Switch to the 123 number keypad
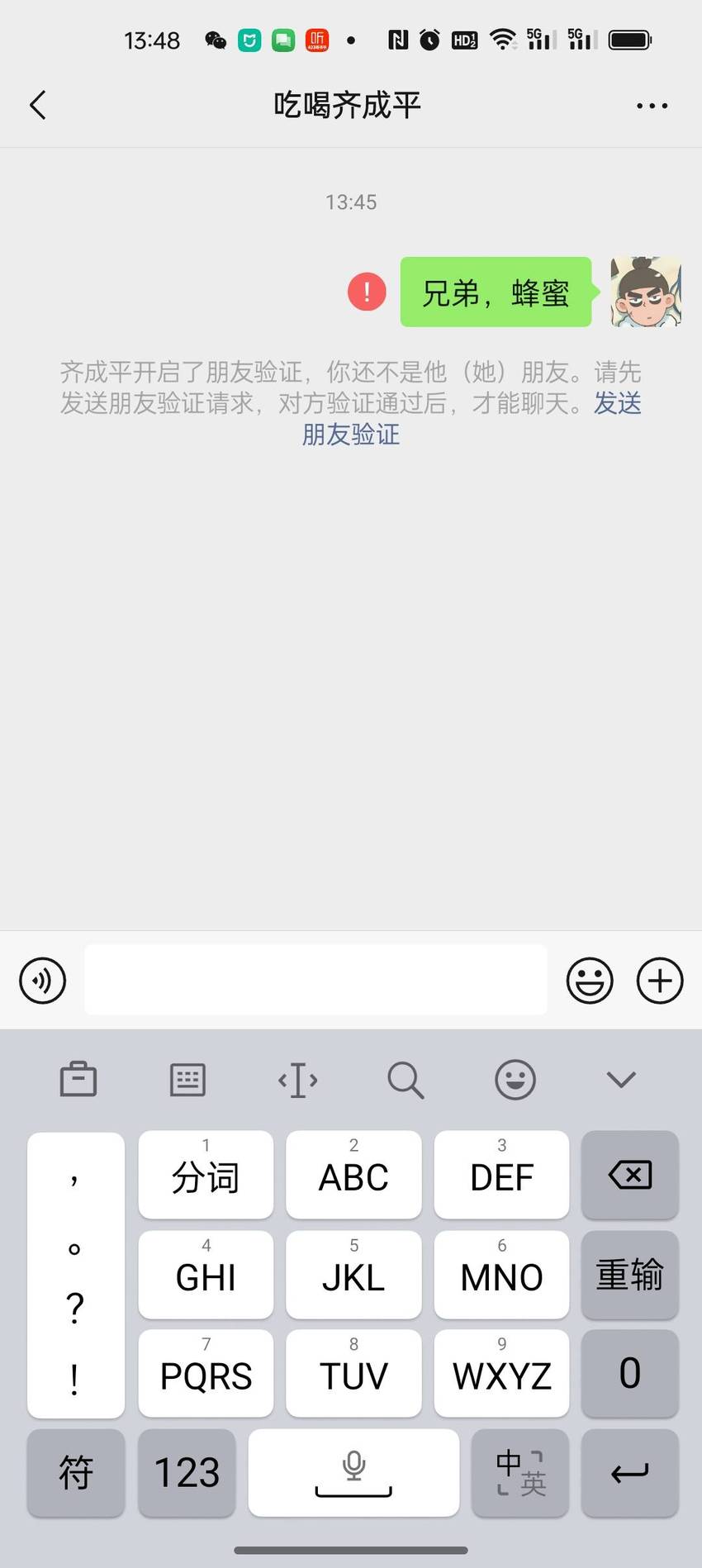This screenshot has width=702, height=1568. [x=187, y=1473]
